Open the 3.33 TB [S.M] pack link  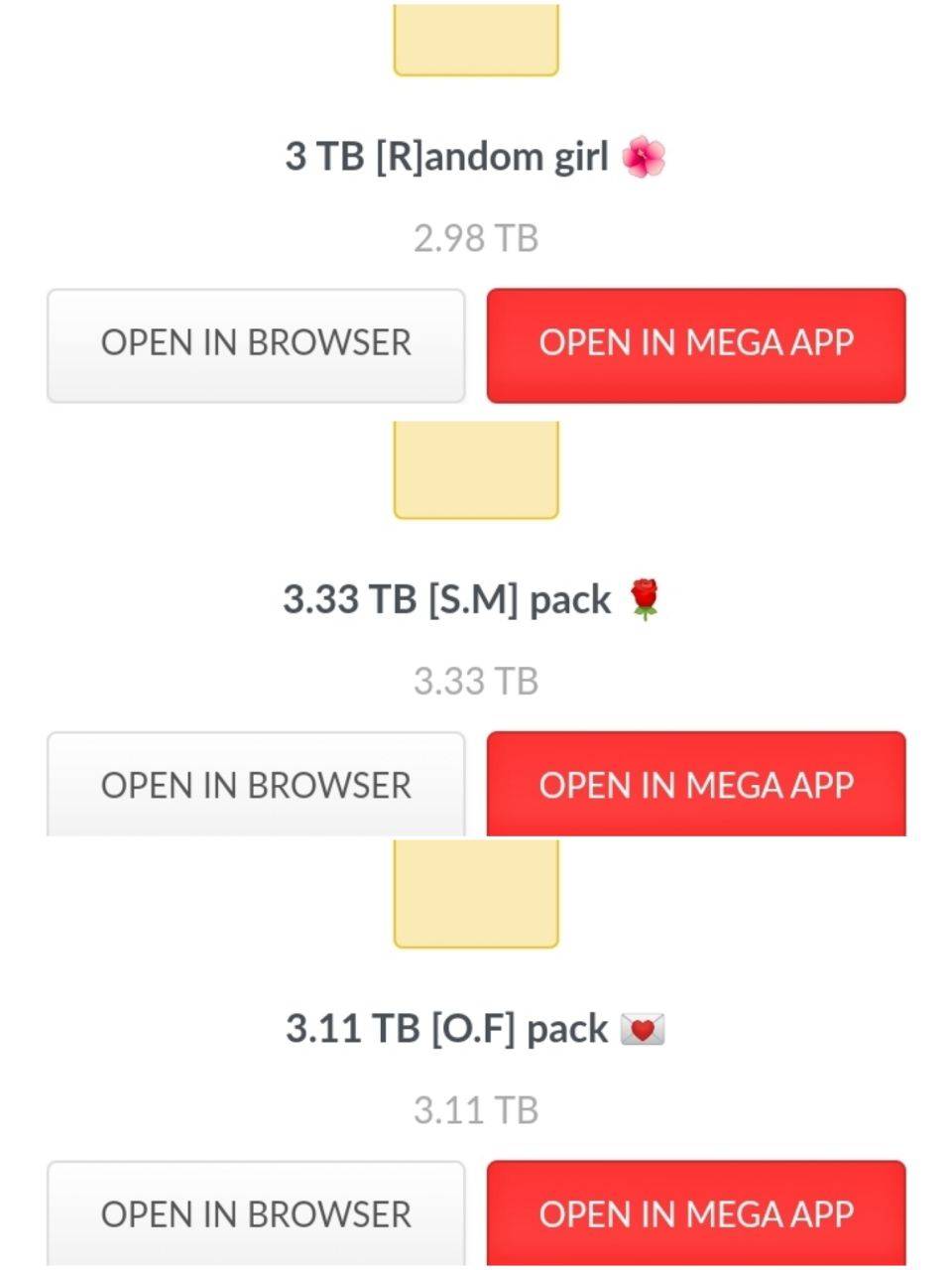tap(446, 599)
